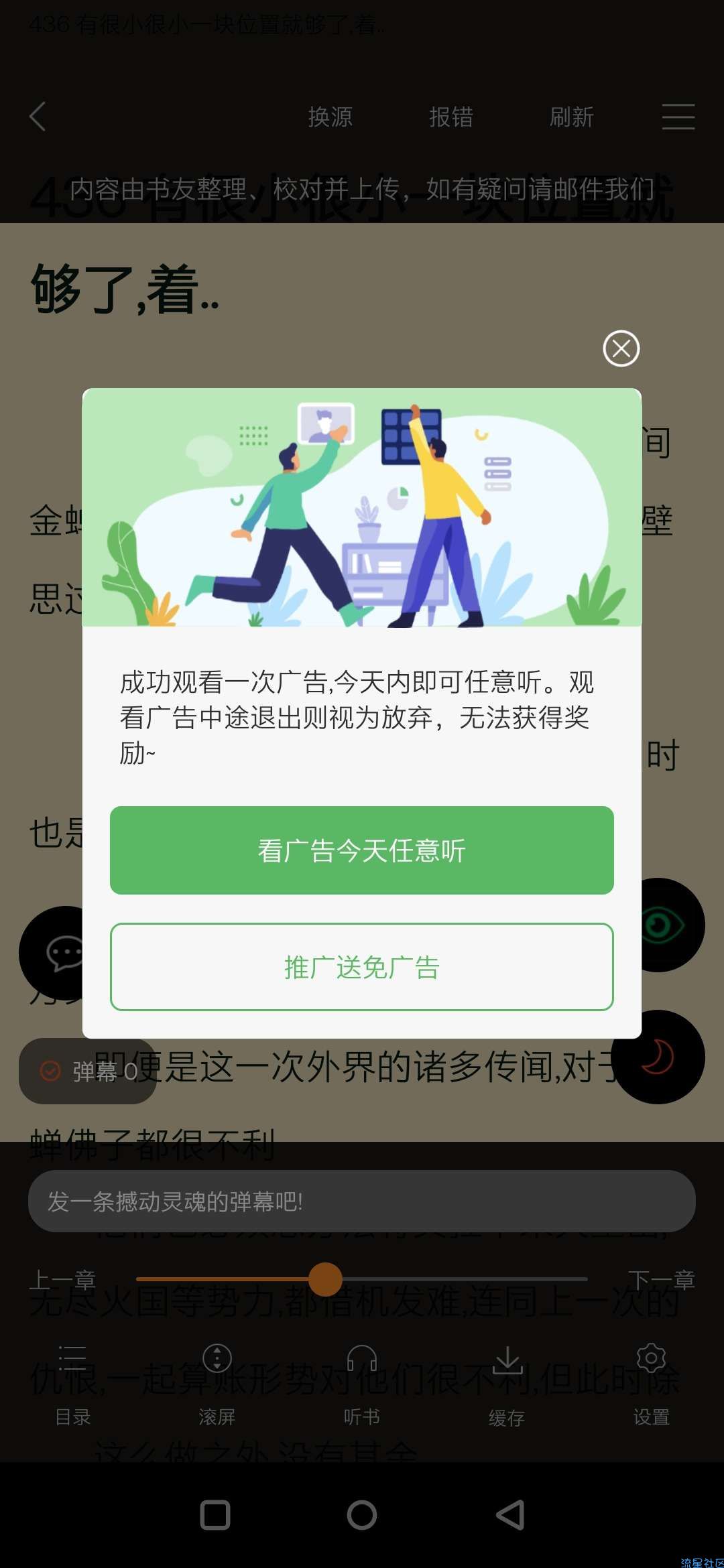Open the hamburger menu at top right
Screen dimensions: 724x1568
[678, 117]
